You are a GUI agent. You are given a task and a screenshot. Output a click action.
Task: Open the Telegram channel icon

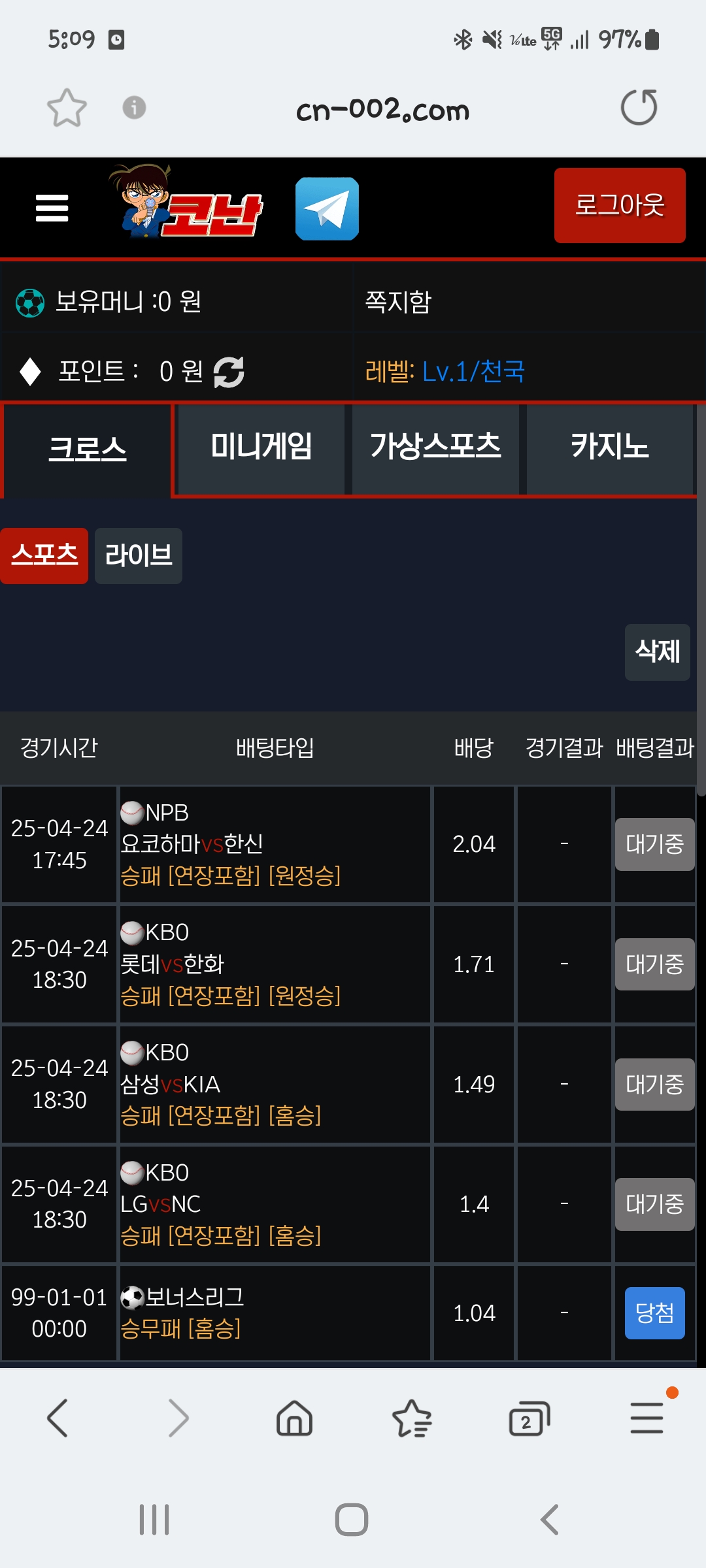point(327,208)
